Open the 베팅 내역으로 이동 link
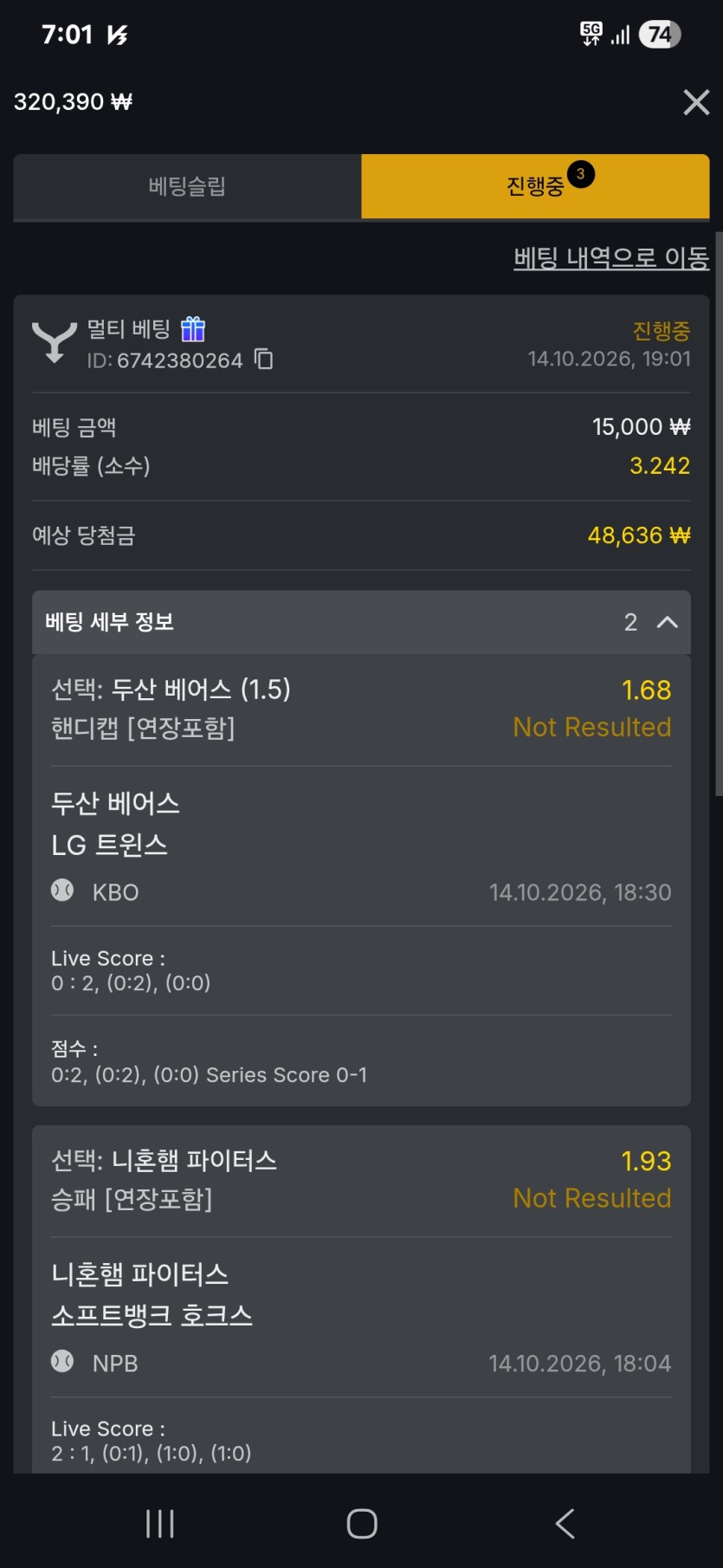The image size is (723, 1568). (x=611, y=257)
